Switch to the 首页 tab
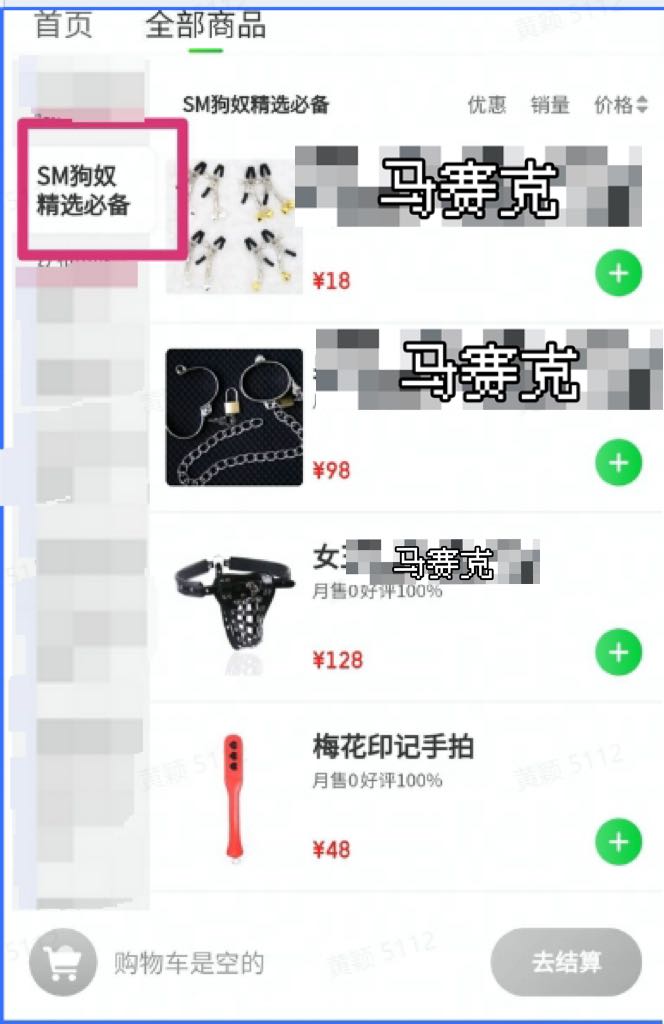 pos(63,25)
